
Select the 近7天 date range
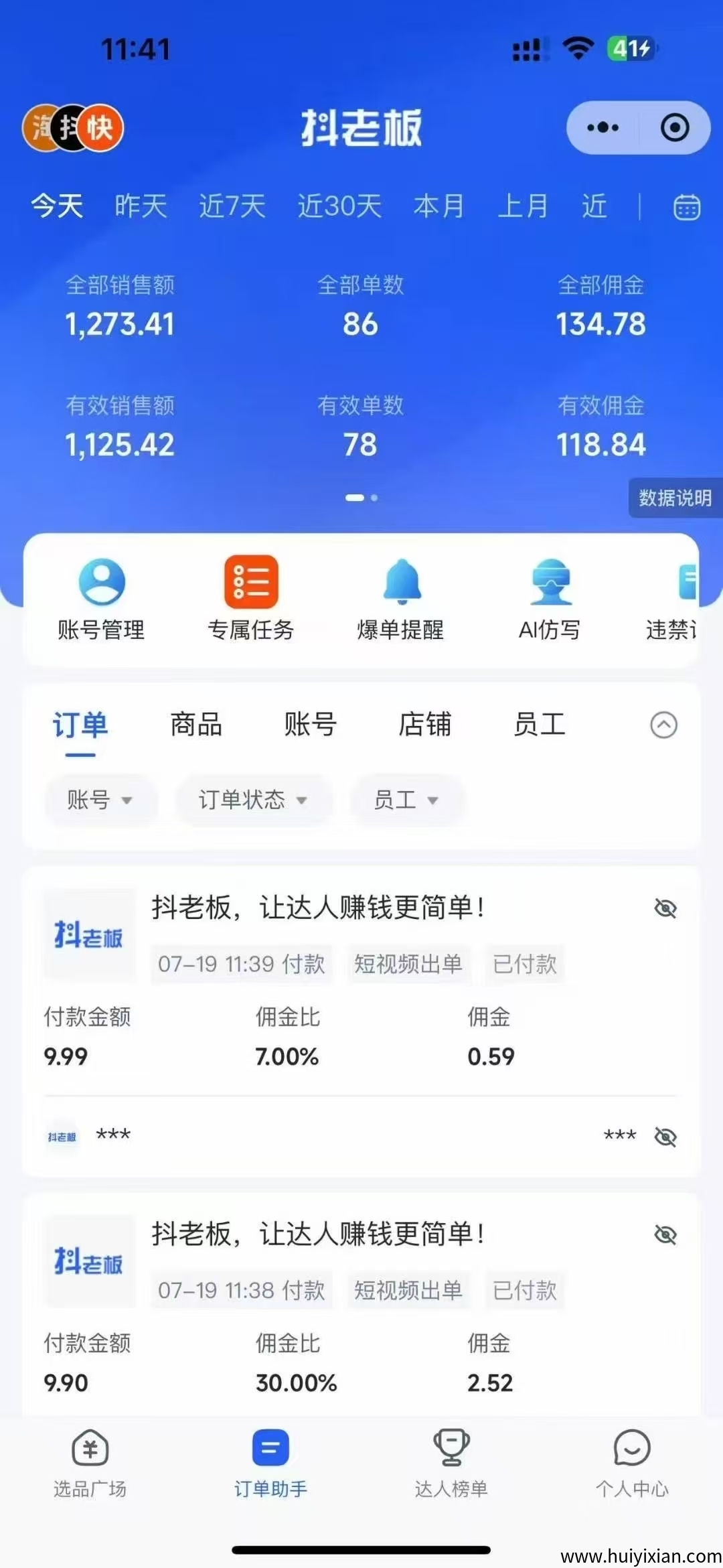[x=232, y=206]
